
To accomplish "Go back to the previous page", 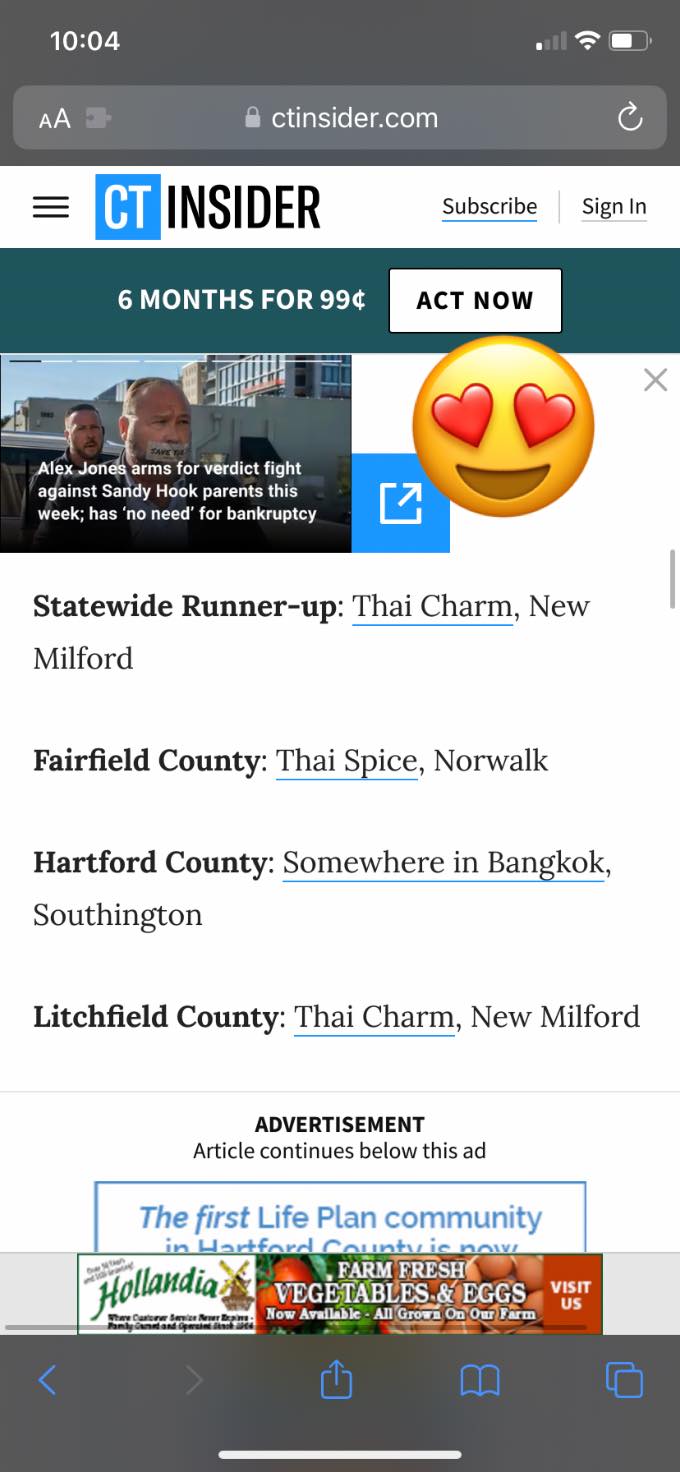I will click(47, 1381).
